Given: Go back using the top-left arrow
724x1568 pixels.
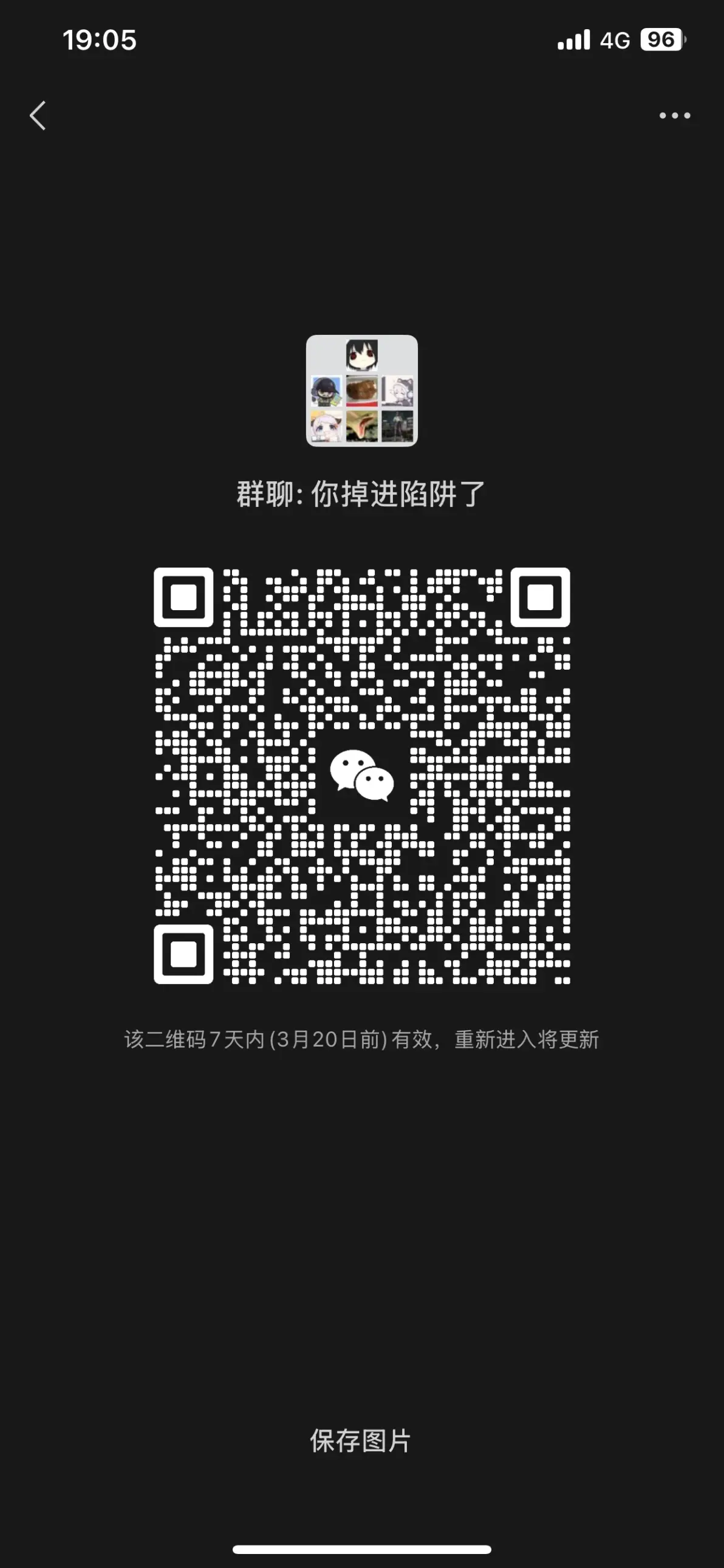Looking at the screenshot, I should (x=38, y=115).
